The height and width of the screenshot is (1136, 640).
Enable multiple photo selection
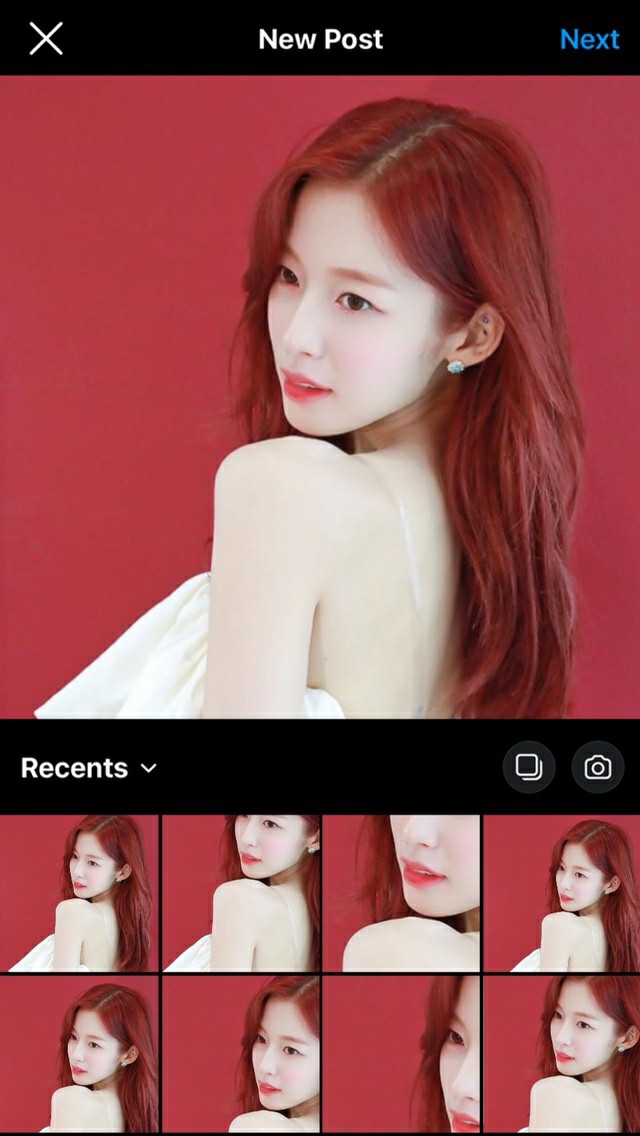coord(529,767)
